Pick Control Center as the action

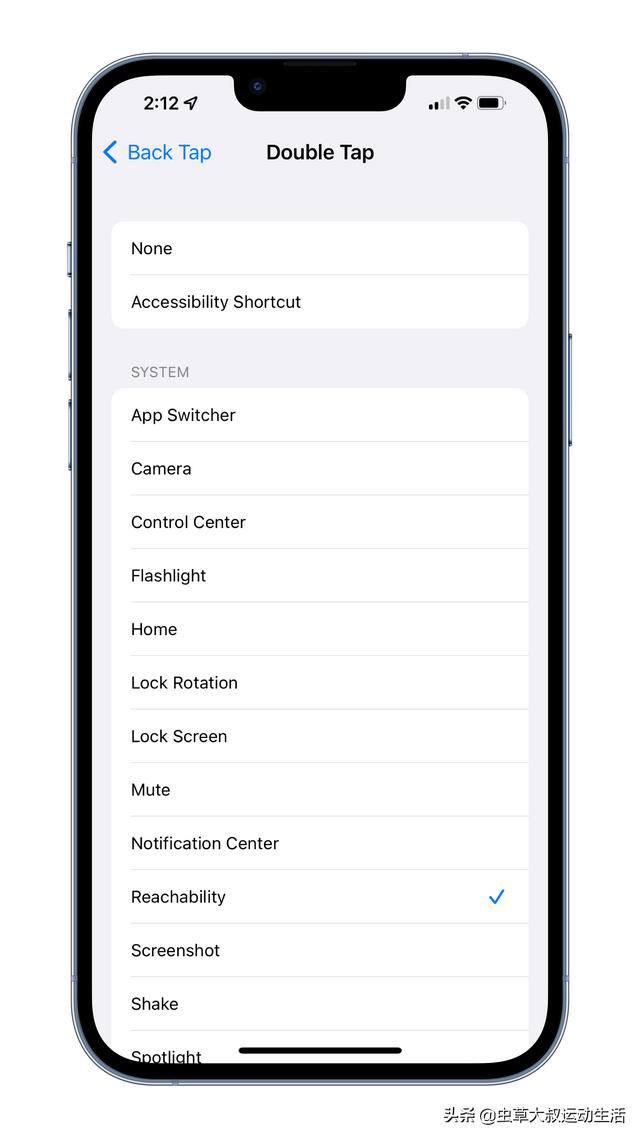[x=320, y=523]
